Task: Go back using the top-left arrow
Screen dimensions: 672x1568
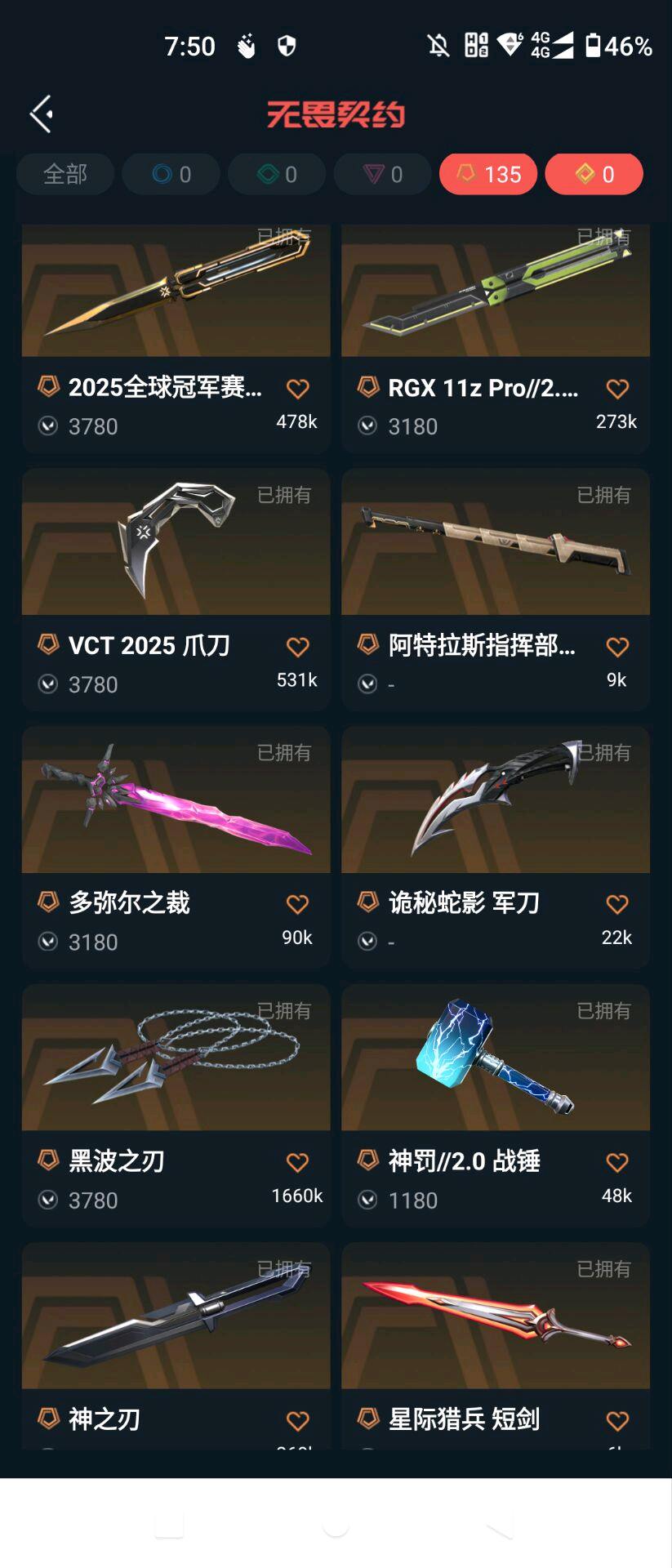Action: tap(42, 114)
